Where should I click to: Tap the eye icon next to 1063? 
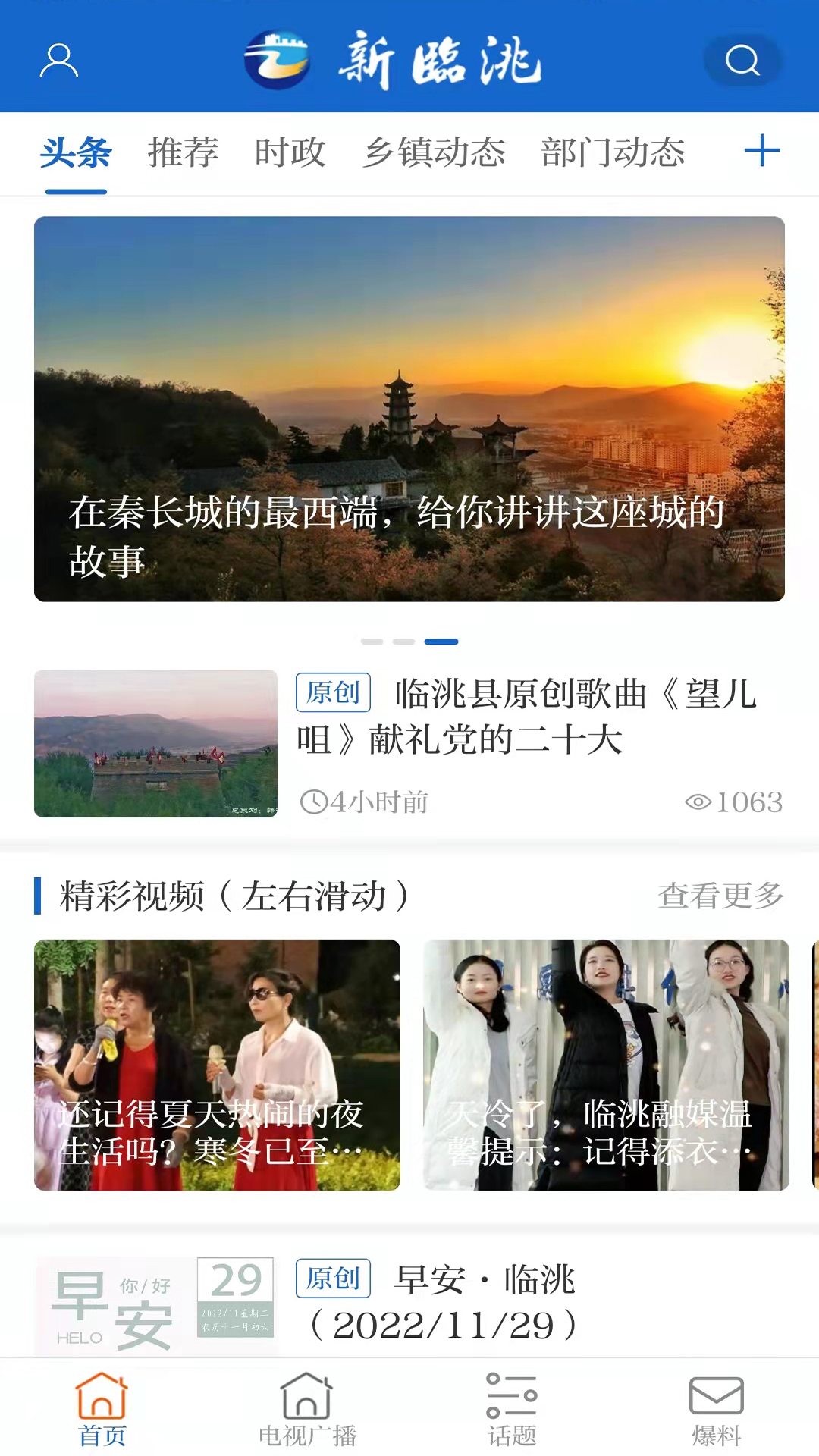coord(697,802)
